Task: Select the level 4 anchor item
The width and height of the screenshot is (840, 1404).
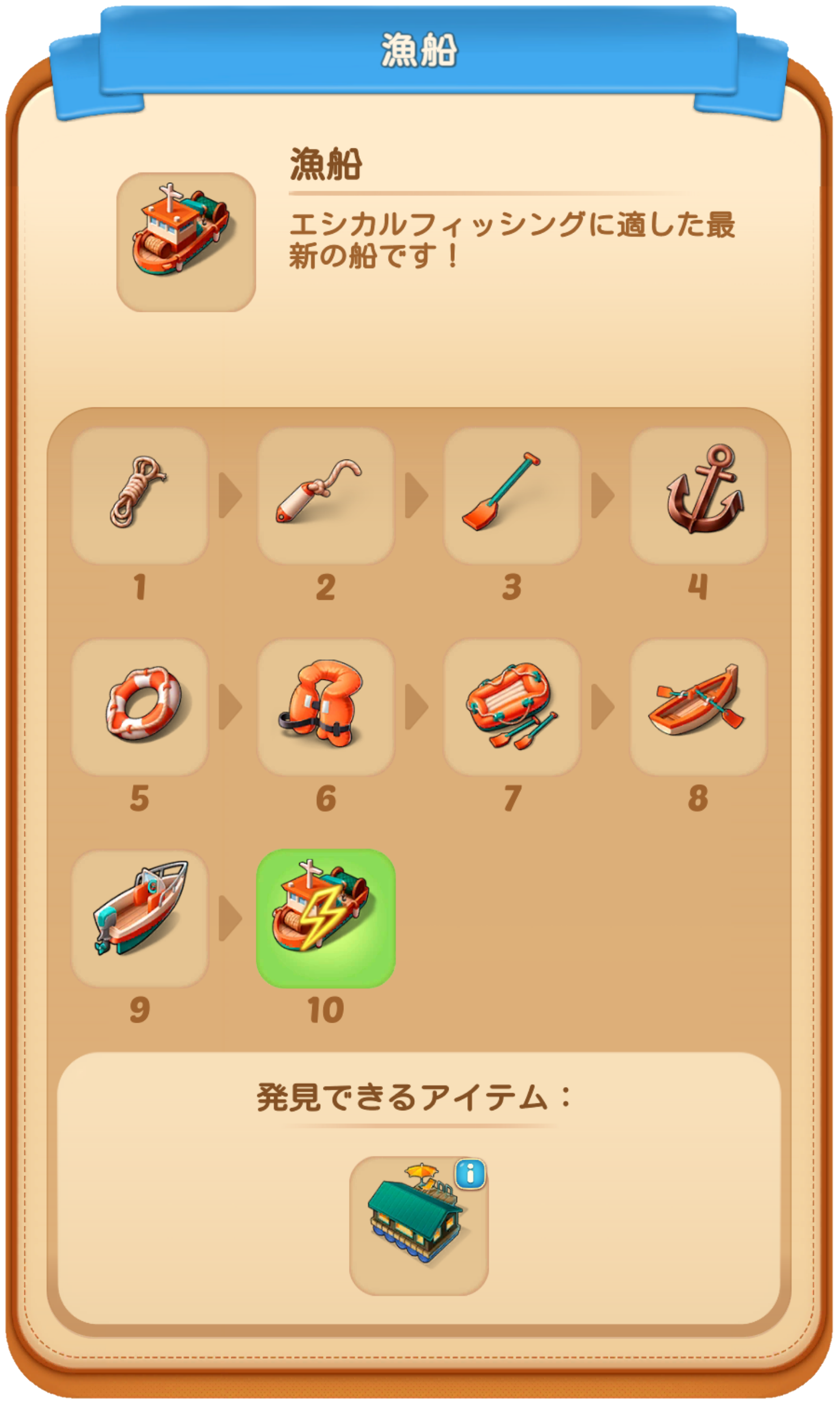Action: tap(699, 496)
